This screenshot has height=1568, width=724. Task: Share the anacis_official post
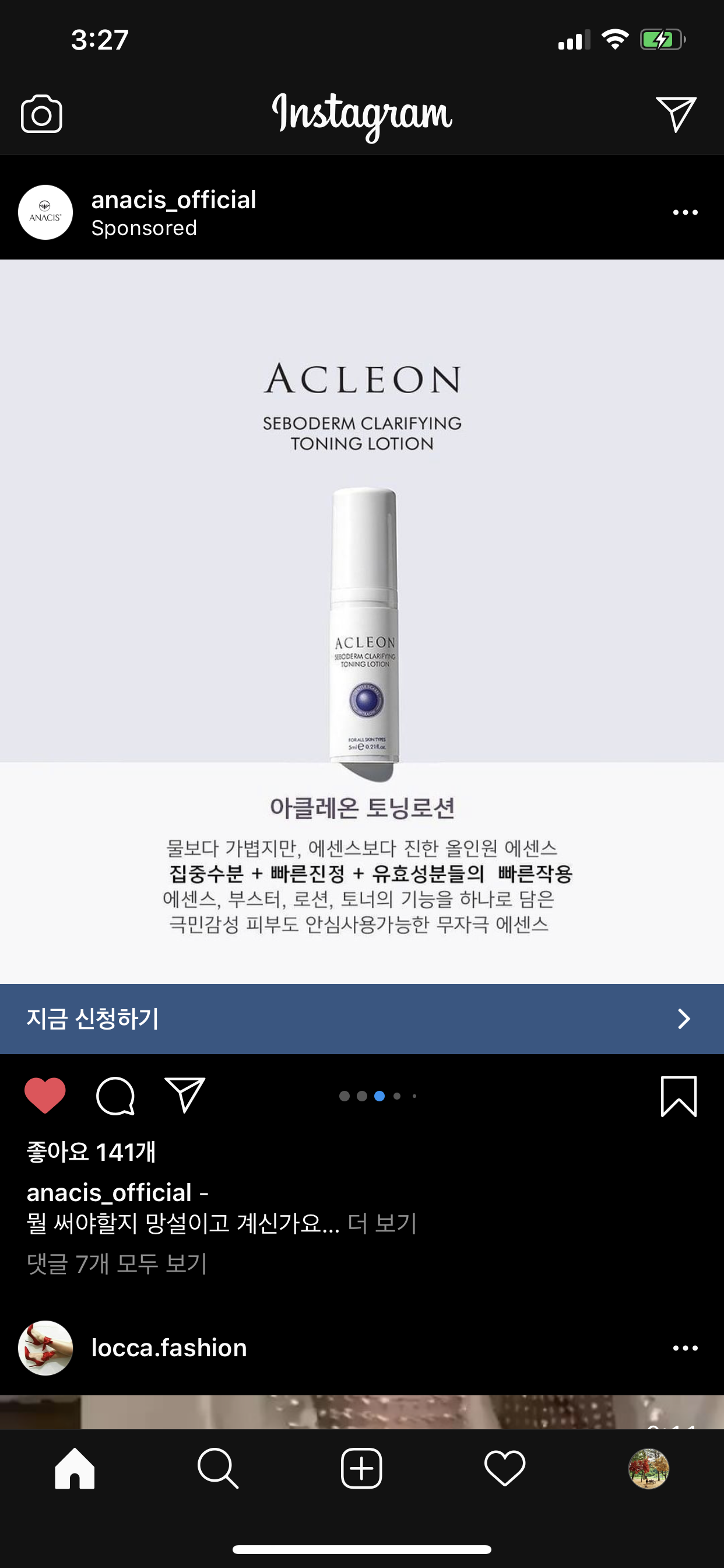pyautogui.click(x=185, y=1095)
